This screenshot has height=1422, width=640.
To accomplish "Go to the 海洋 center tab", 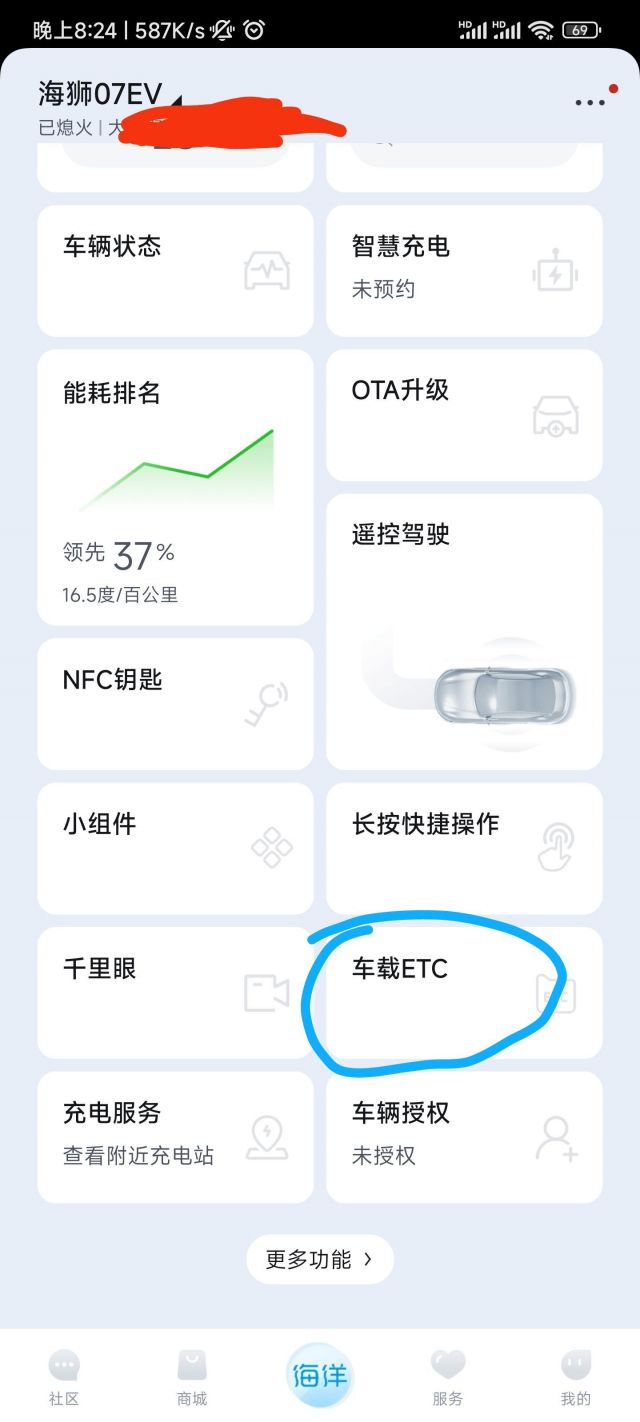I will (320, 1376).
